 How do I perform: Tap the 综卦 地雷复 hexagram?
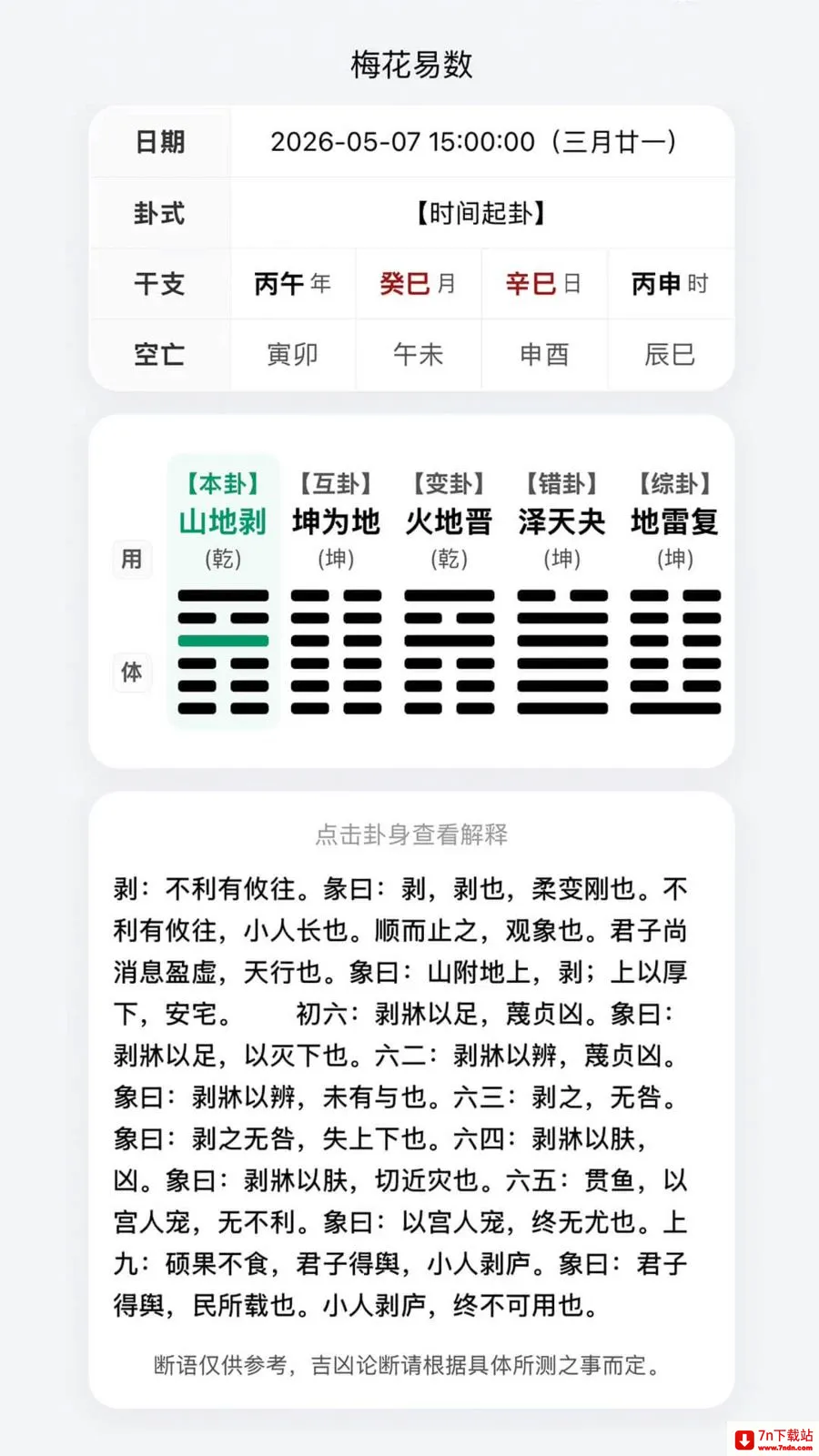(x=675, y=591)
